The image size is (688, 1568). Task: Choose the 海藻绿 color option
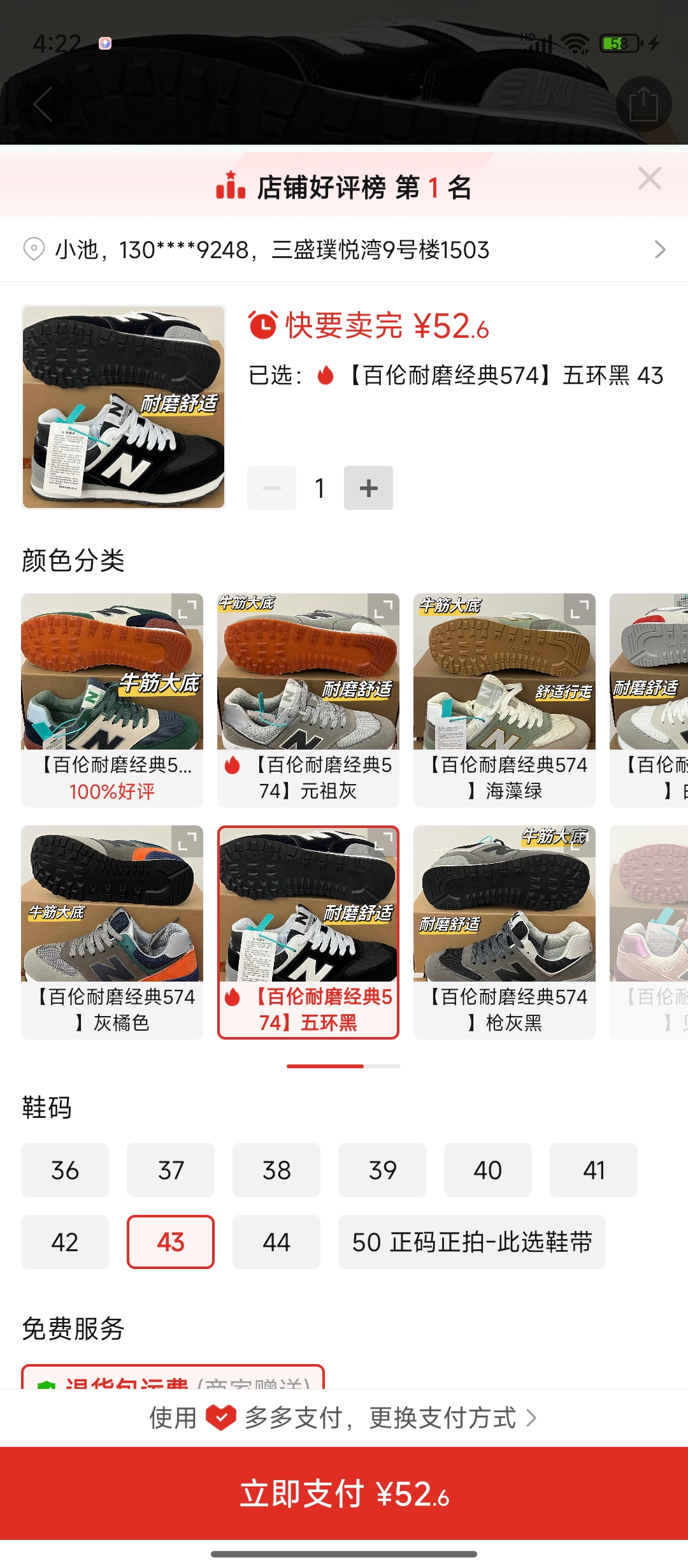pos(504,700)
